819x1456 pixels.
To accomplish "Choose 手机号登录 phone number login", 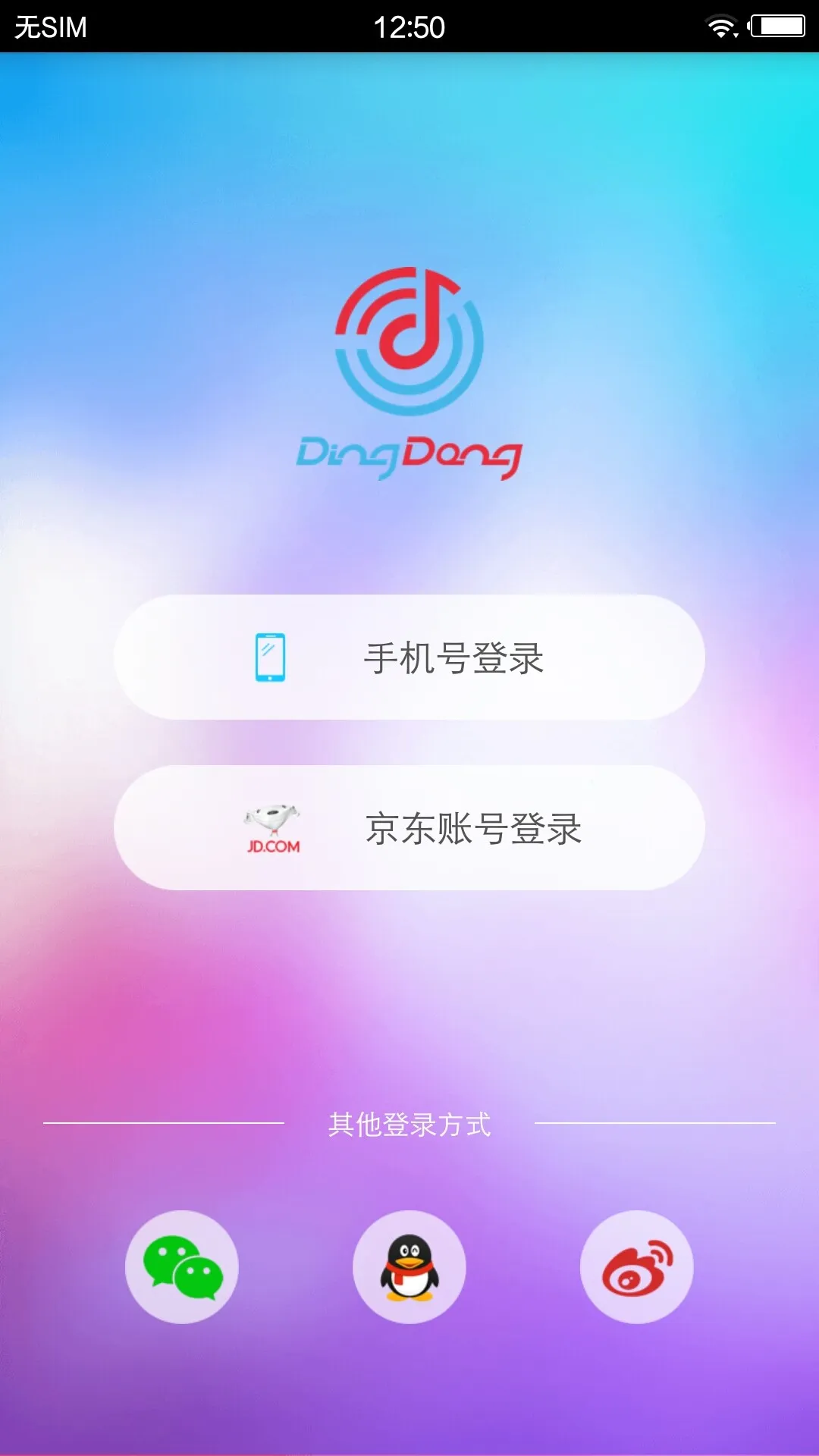I will pyautogui.click(x=409, y=657).
